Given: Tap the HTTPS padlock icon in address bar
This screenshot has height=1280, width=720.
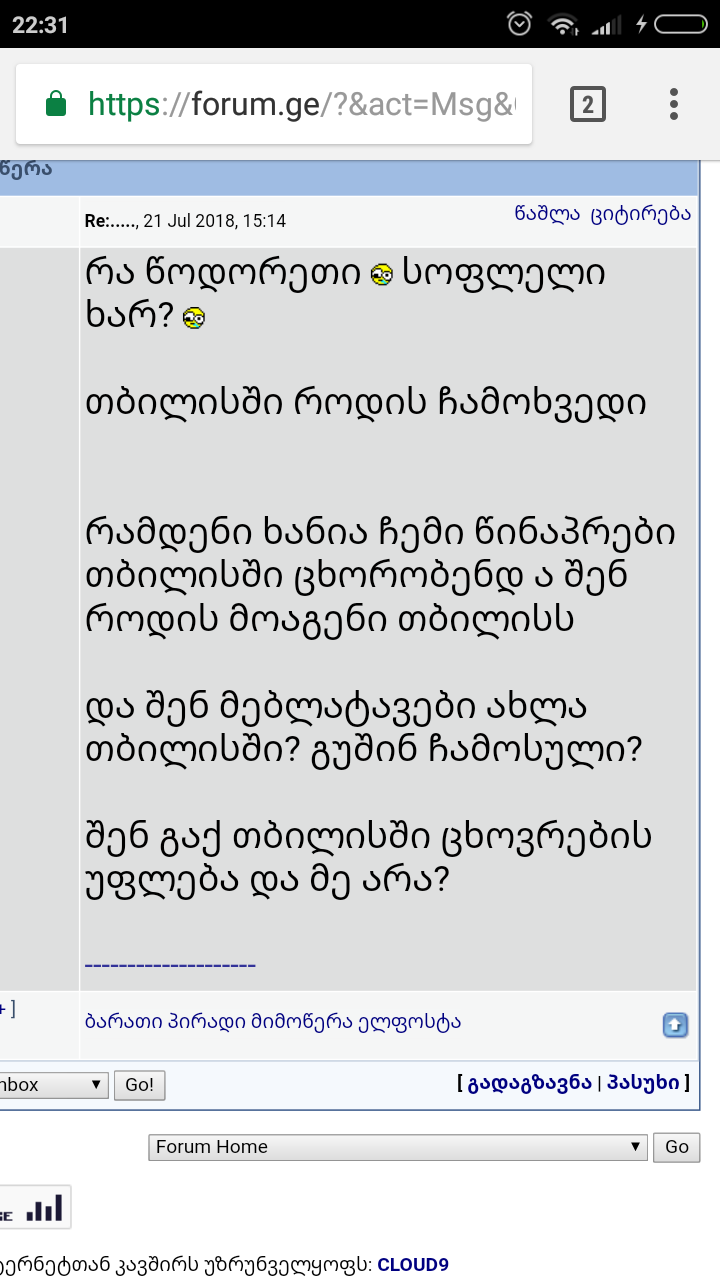Looking at the screenshot, I should 57,103.
